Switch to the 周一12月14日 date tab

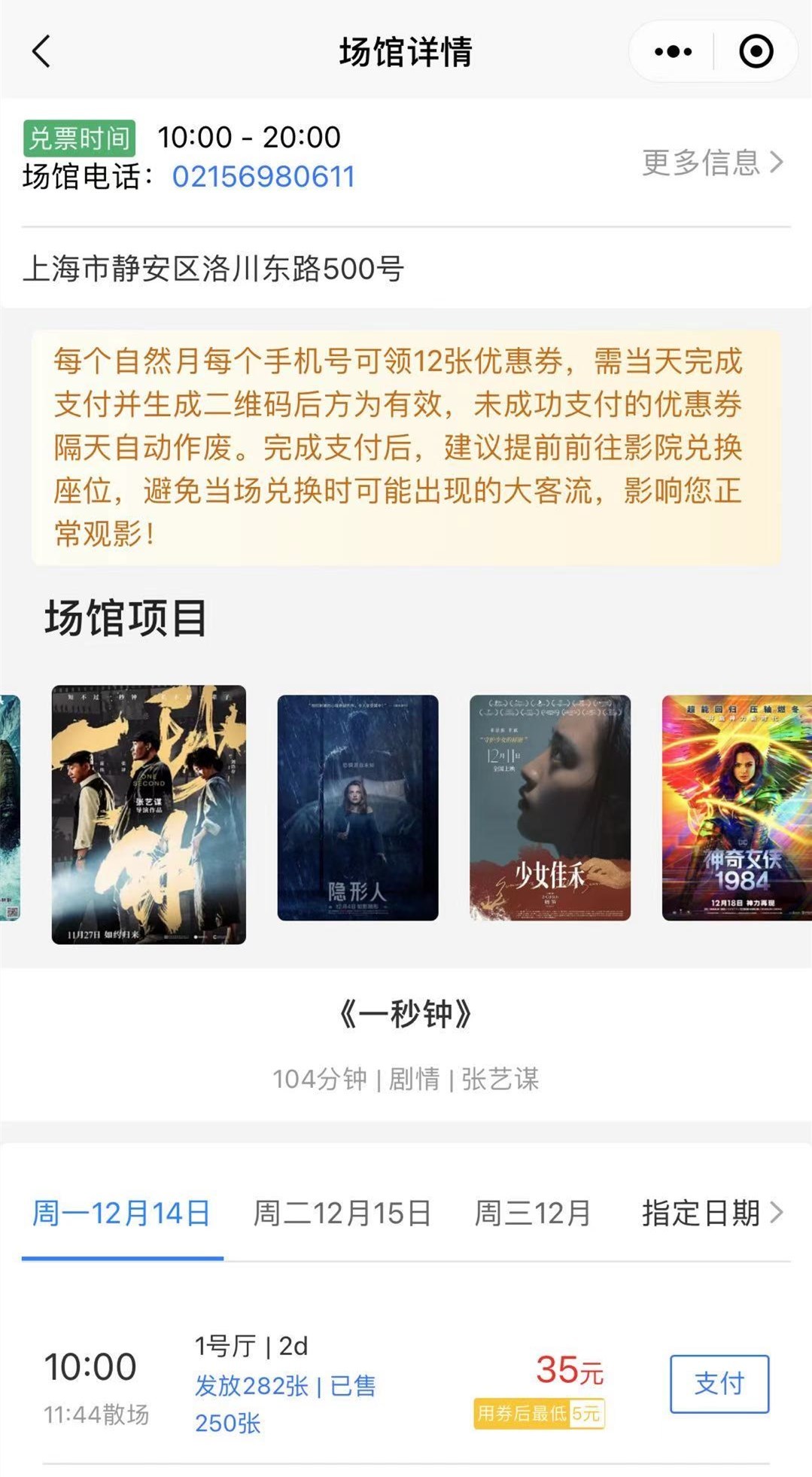pyautogui.click(x=121, y=1214)
